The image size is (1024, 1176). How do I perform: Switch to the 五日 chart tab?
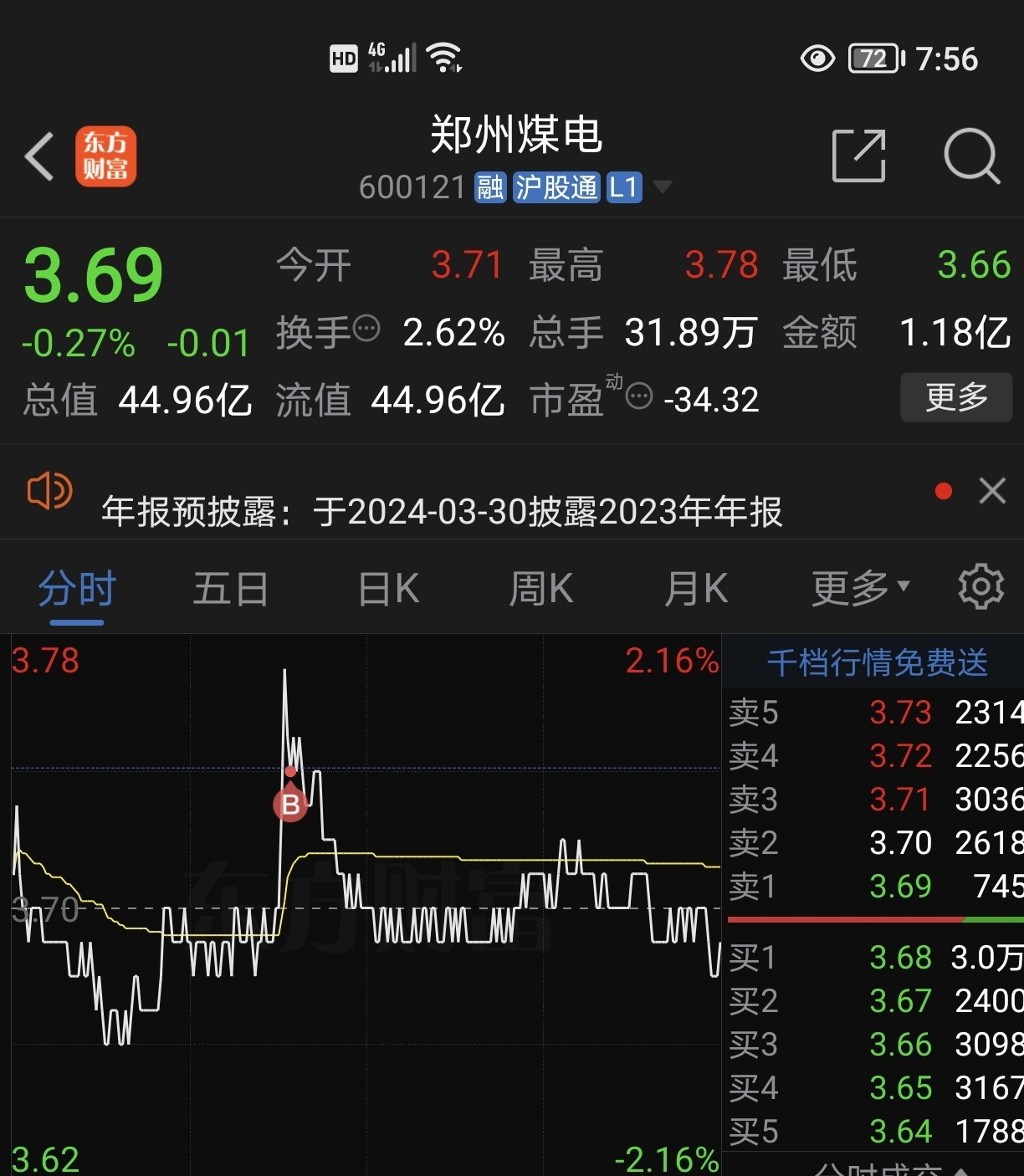(x=230, y=589)
